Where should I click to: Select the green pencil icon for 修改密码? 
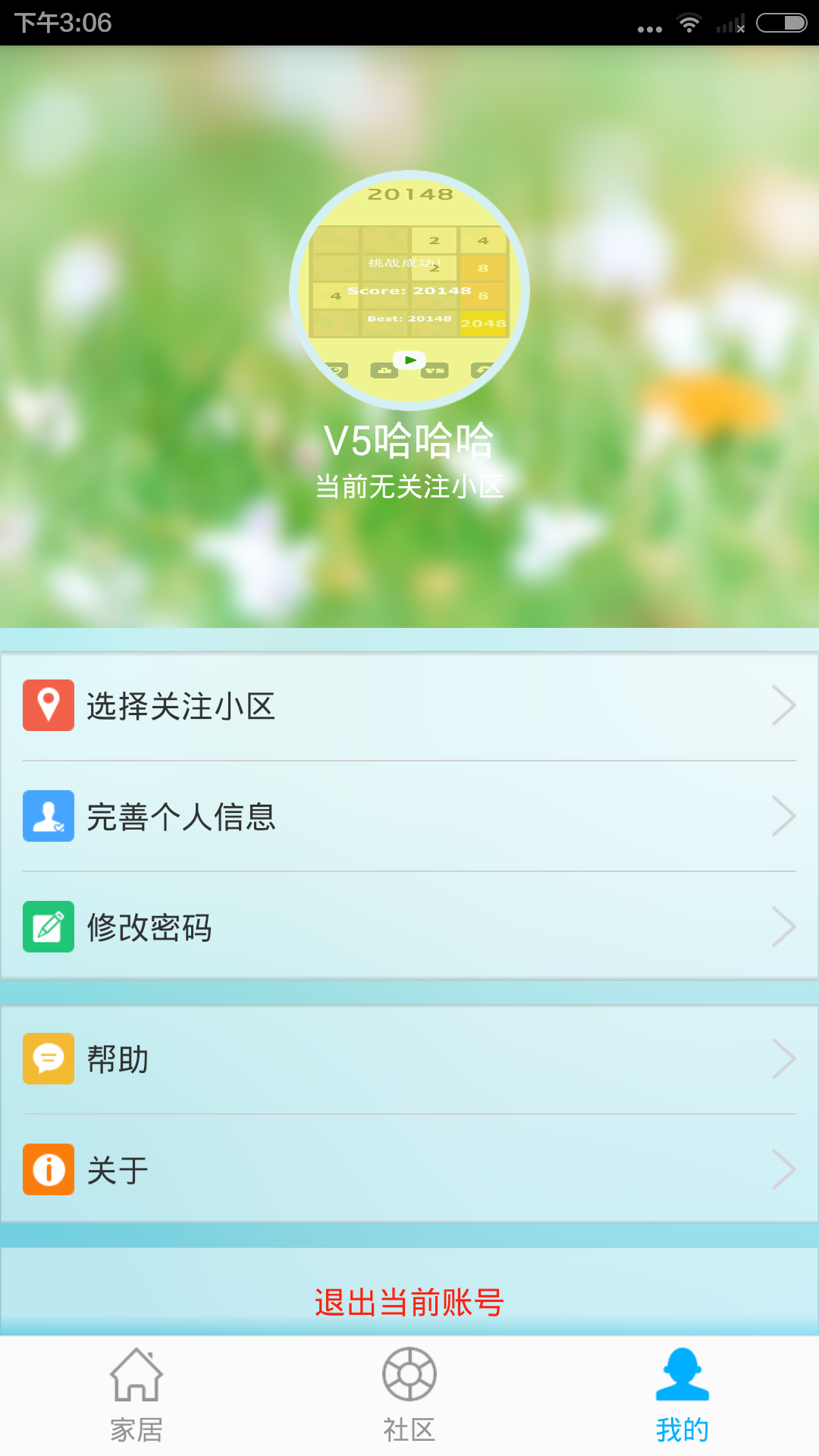point(49,927)
